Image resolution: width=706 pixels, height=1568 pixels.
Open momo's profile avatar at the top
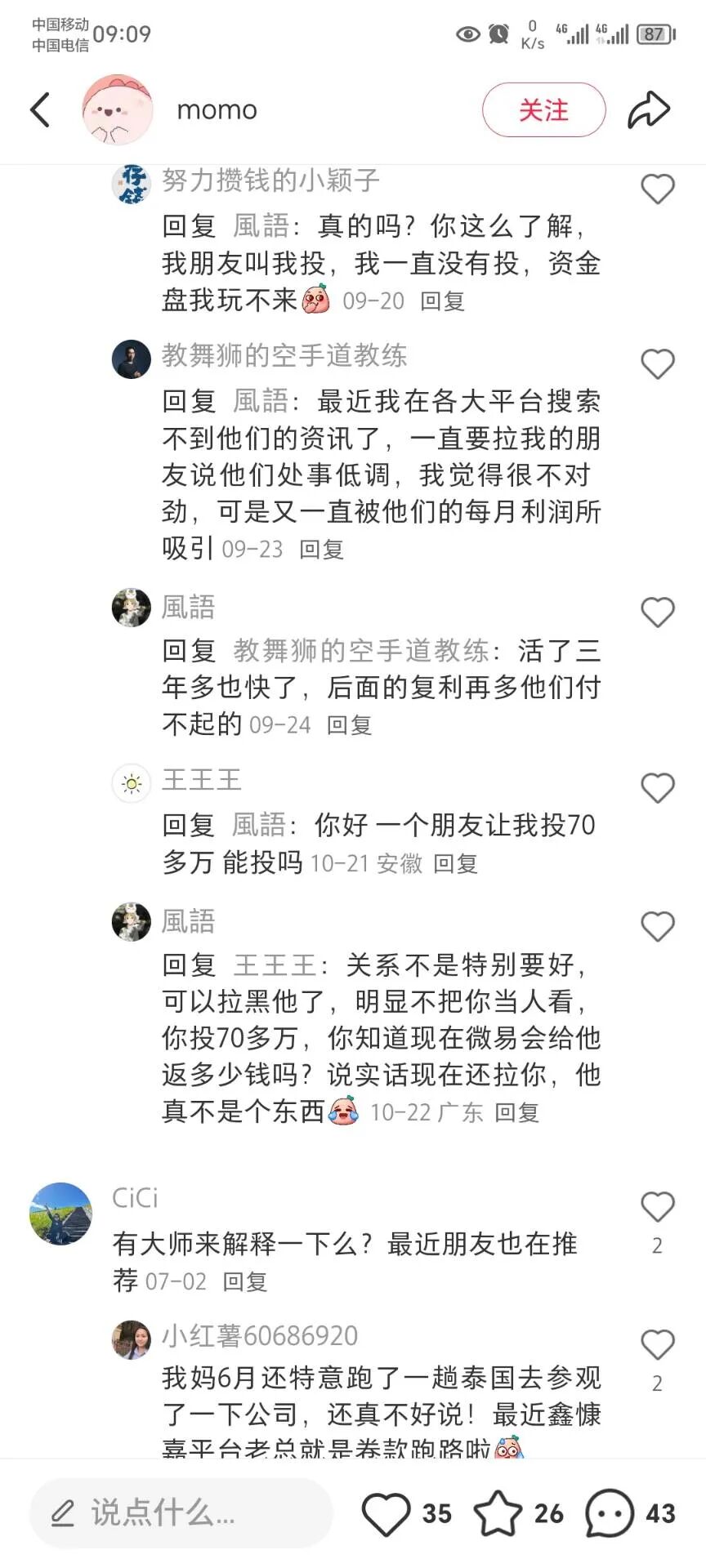[x=117, y=109]
